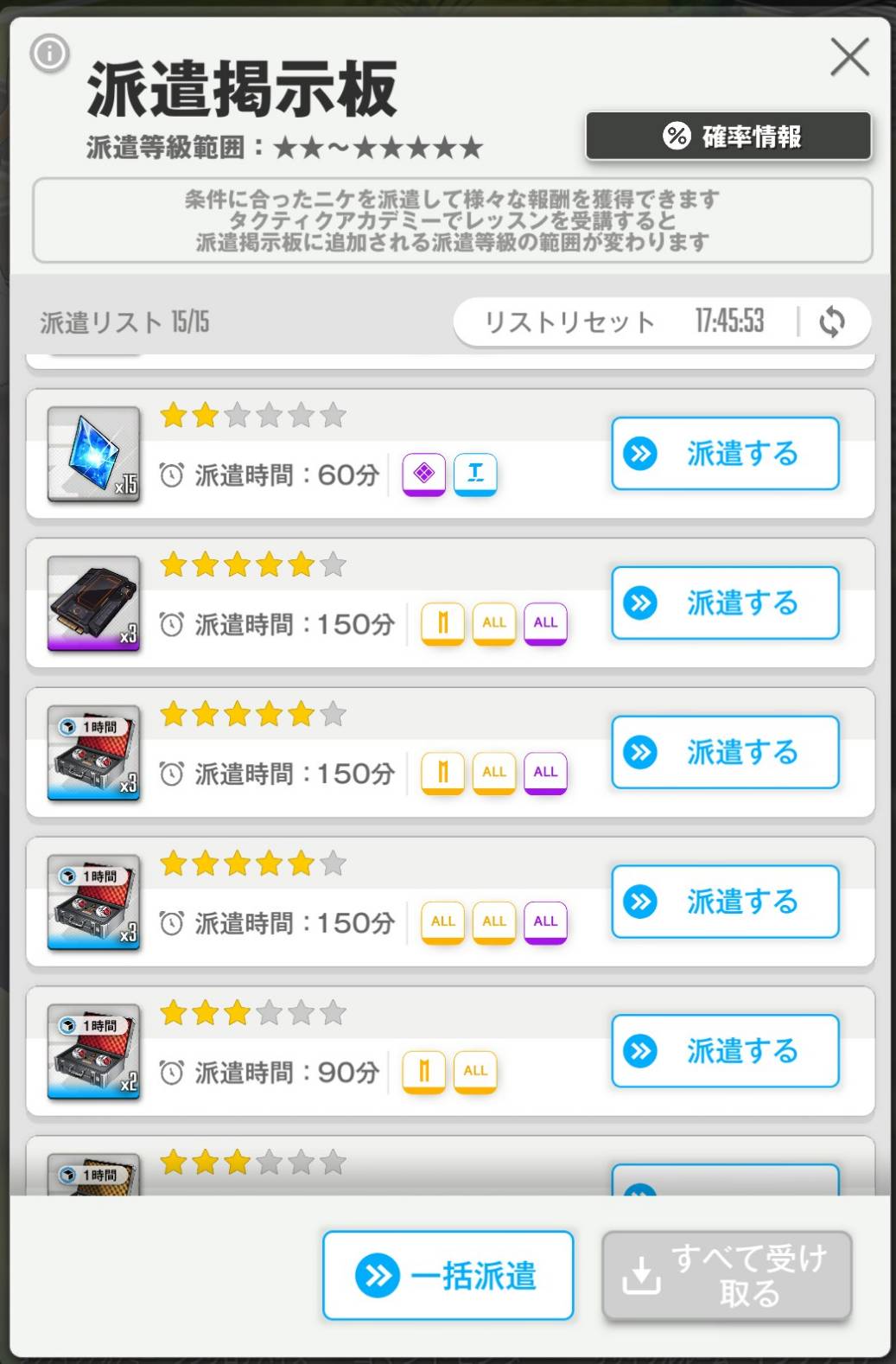
Task: Open the info icon beside 派遣掲示板
Action: tap(49, 54)
